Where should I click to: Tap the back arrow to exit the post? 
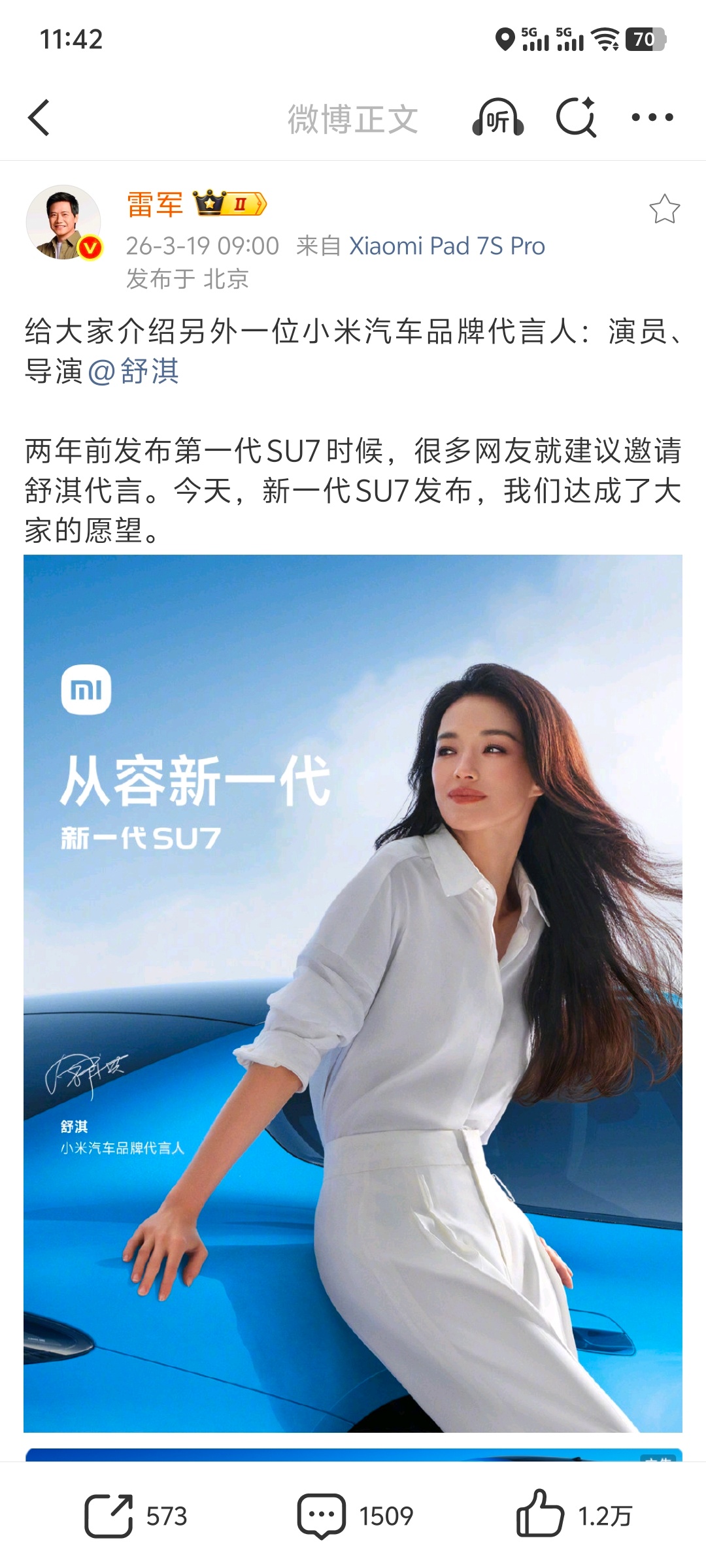click(x=39, y=118)
